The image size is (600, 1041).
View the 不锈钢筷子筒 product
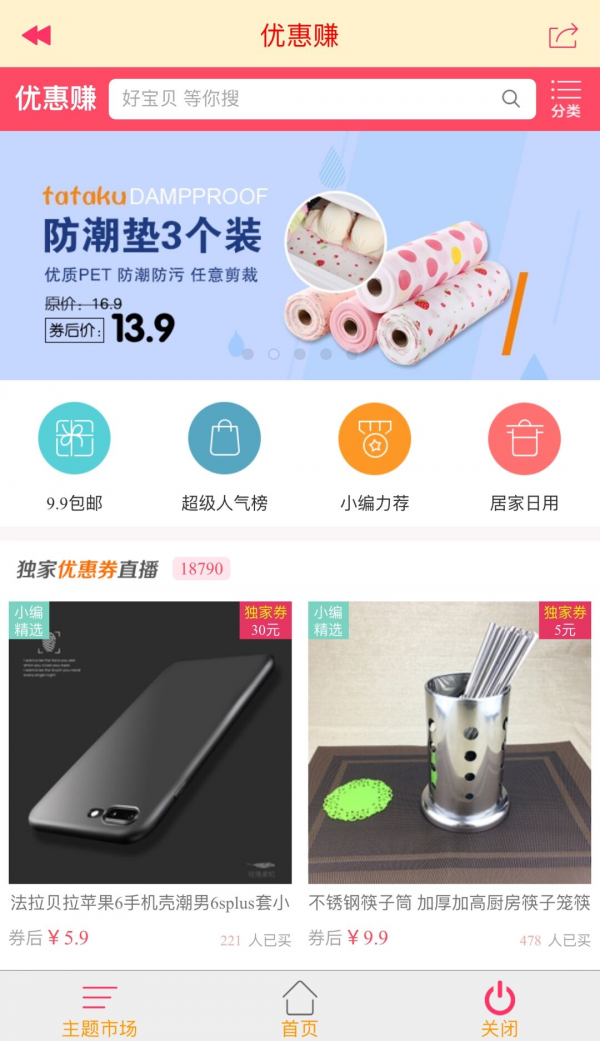[449, 760]
